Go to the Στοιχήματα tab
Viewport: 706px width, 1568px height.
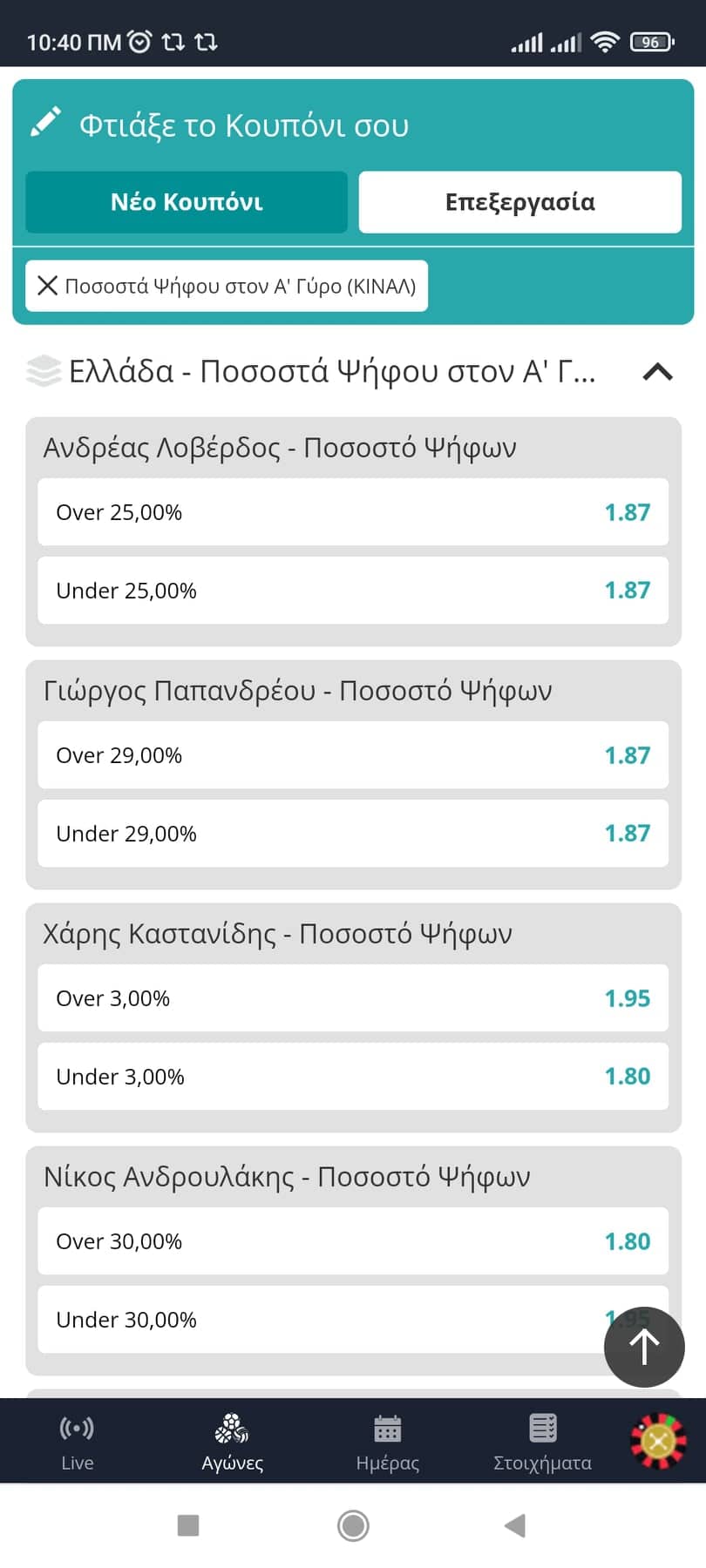coord(542,1442)
